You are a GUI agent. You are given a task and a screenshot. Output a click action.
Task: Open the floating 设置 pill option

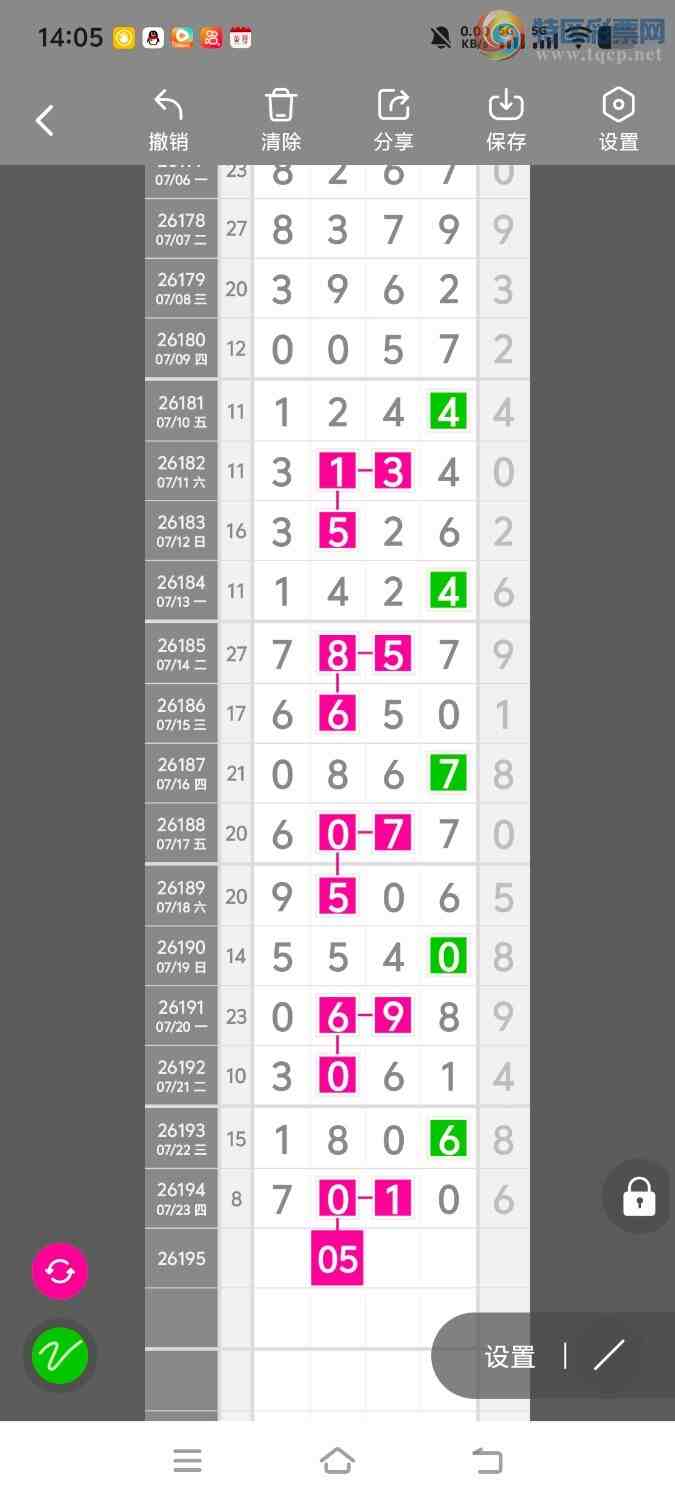510,1357
